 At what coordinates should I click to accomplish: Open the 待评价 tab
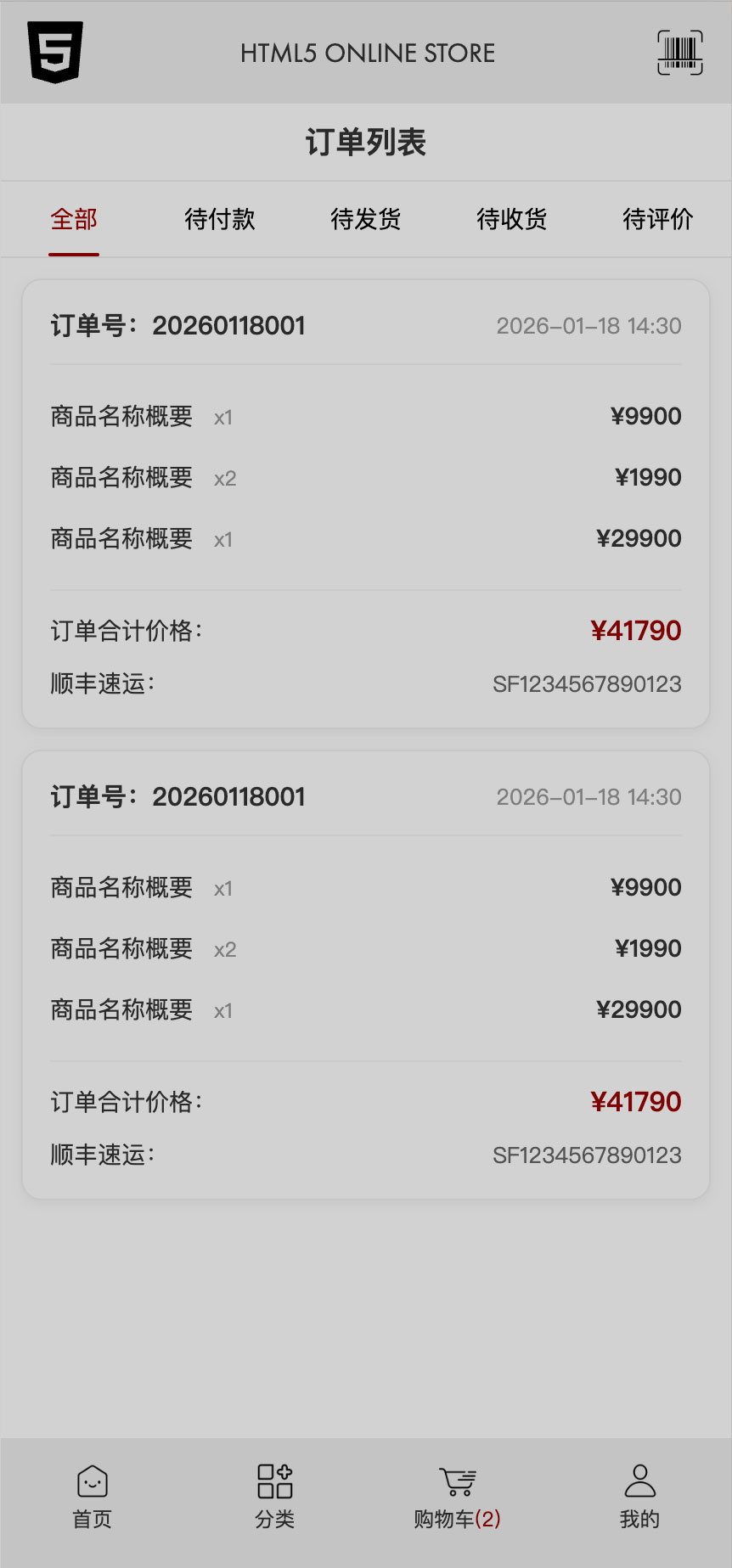658,220
